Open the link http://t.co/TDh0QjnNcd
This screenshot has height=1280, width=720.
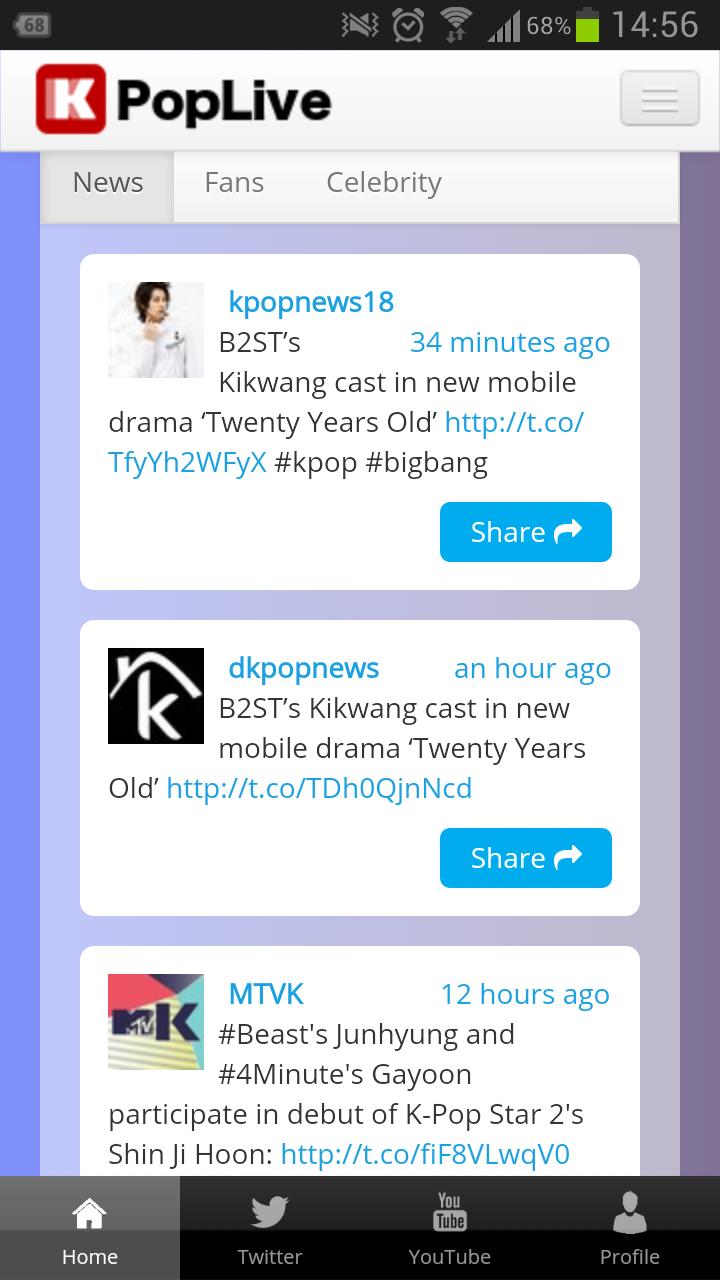[318, 788]
